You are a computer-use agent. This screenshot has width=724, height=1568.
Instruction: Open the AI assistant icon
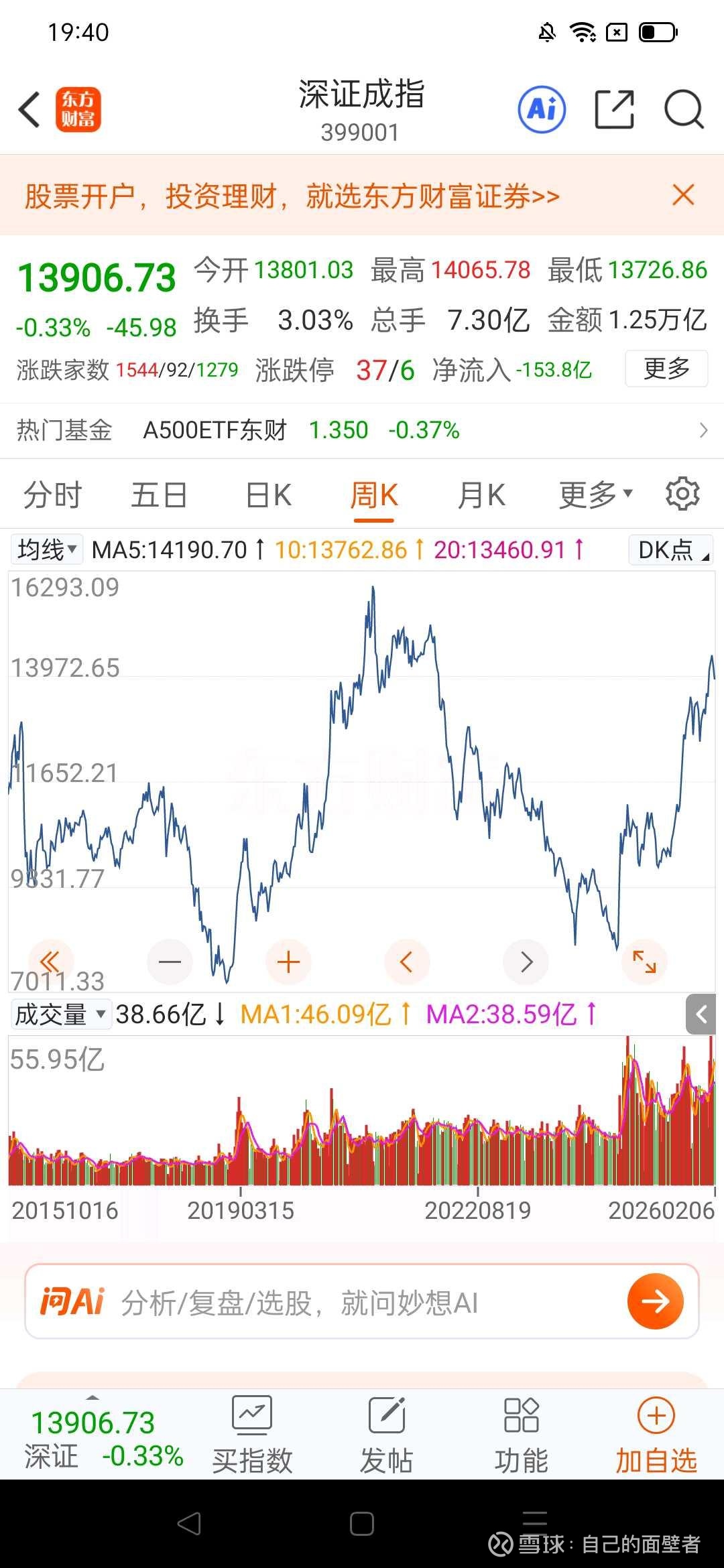pyautogui.click(x=542, y=109)
